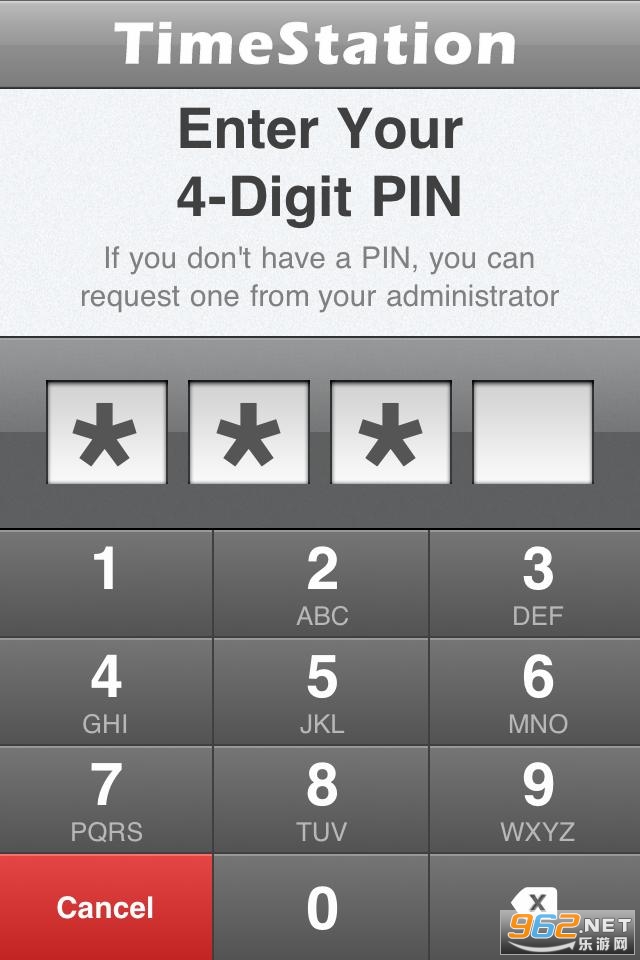Tap digit 1 on the keypad
The height and width of the screenshot is (960, 640).
tap(106, 583)
